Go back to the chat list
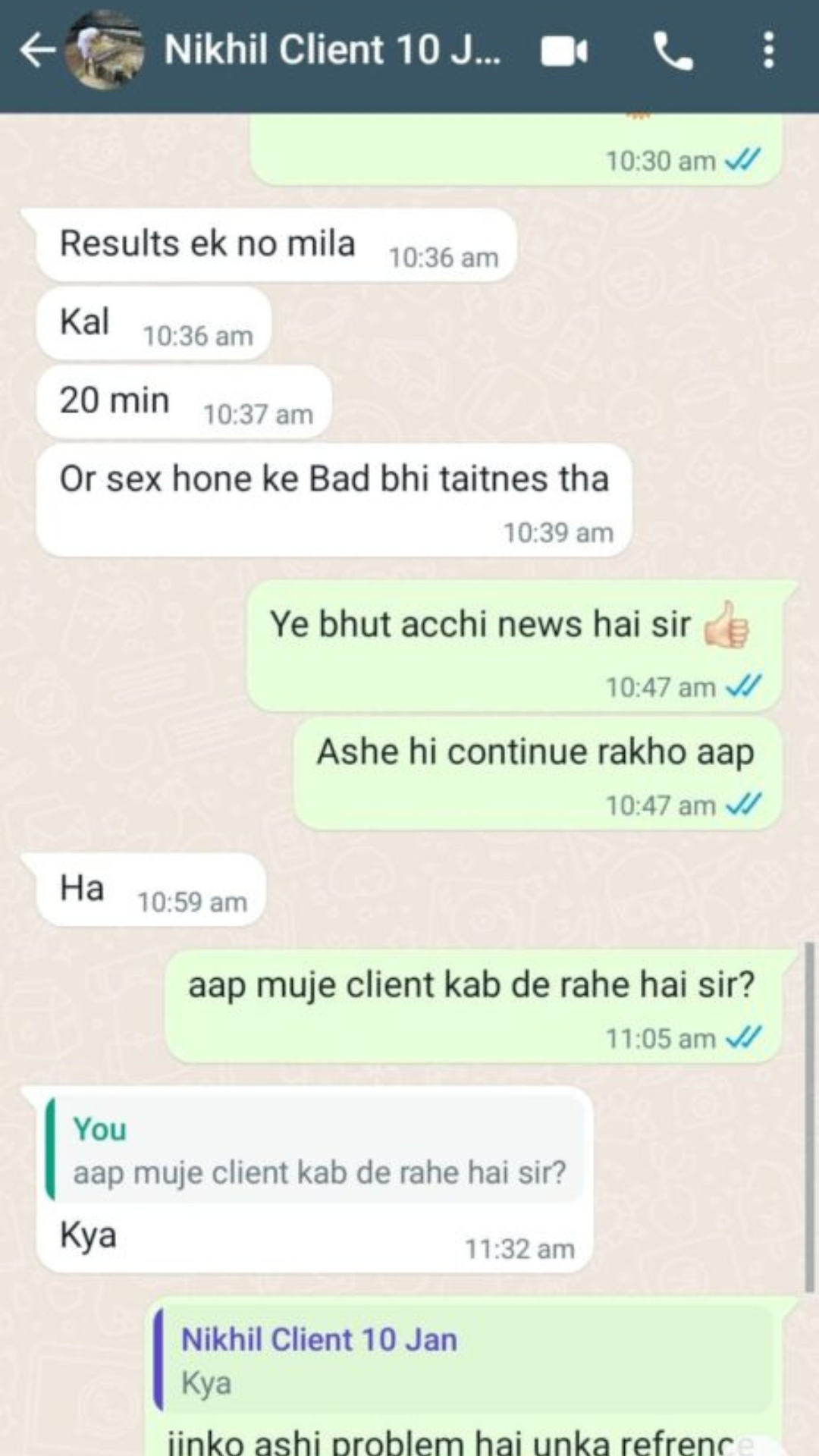Viewport: 819px width, 1456px height. 36,51
